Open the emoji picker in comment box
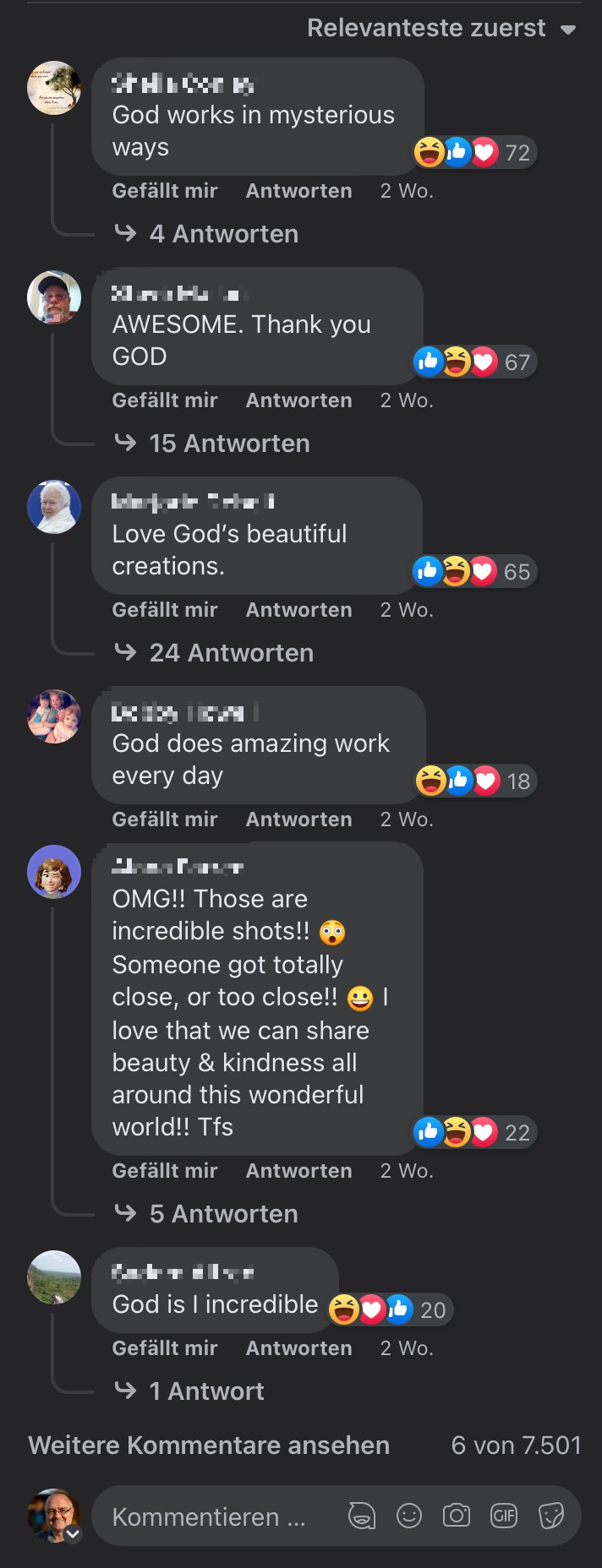This screenshot has width=602, height=1568. [x=409, y=1516]
